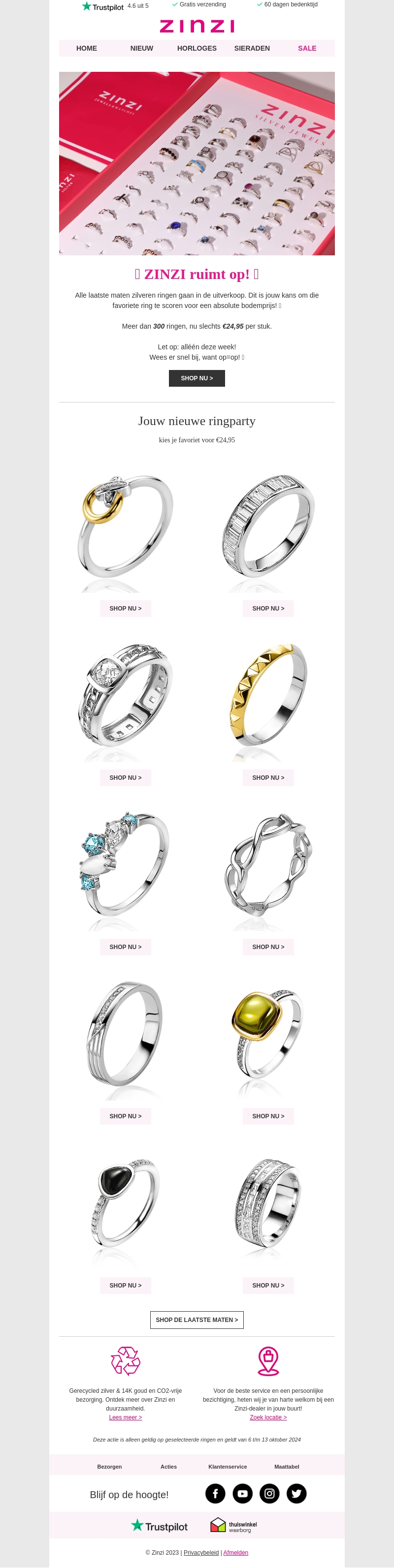Image resolution: width=394 pixels, height=1568 pixels.
Task: Open the Maattabel footer link
Action: [x=286, y=1466]
